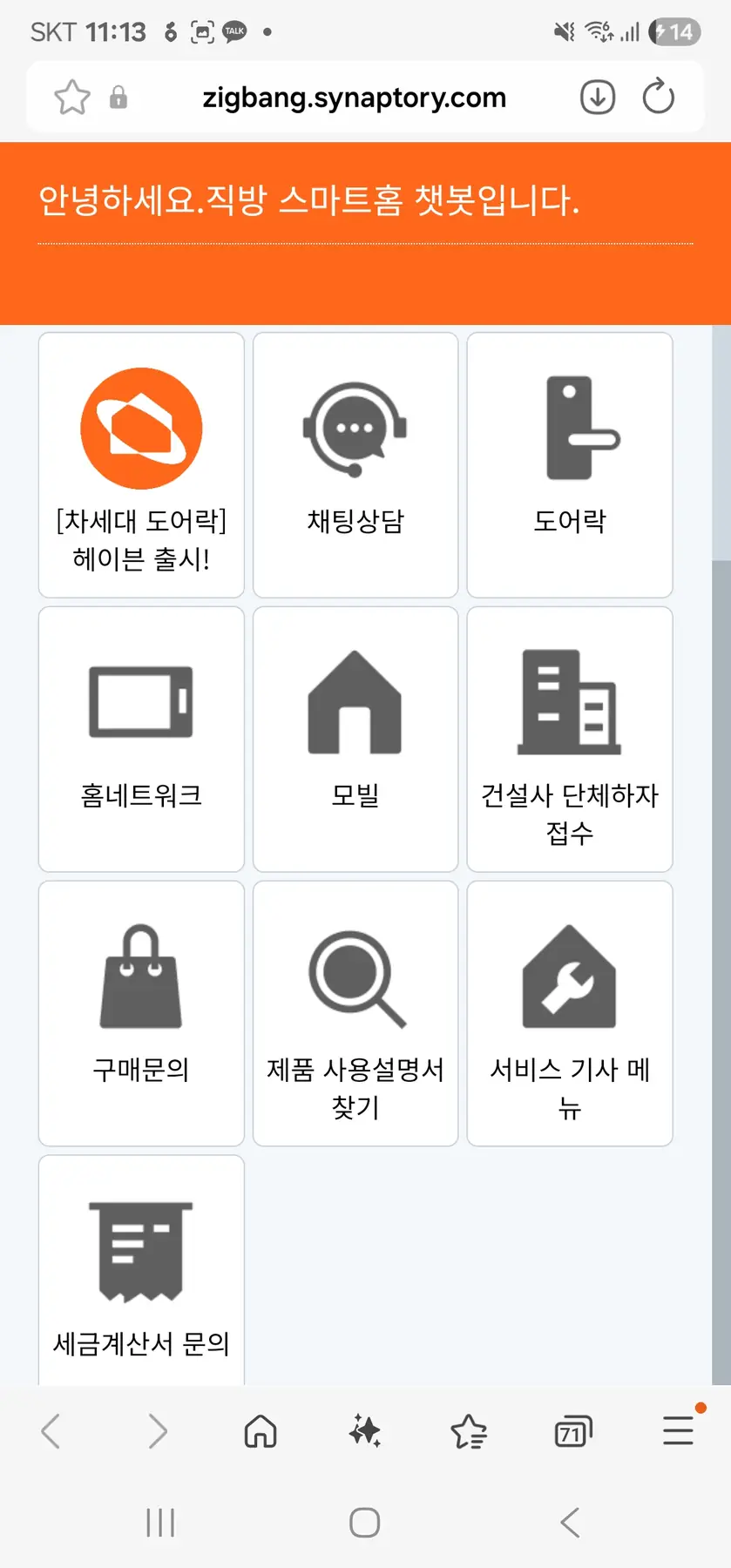Screen dimensions: 731x1568
Task: Go back using the browser back arrow
Action: [x=51, y=1429]
